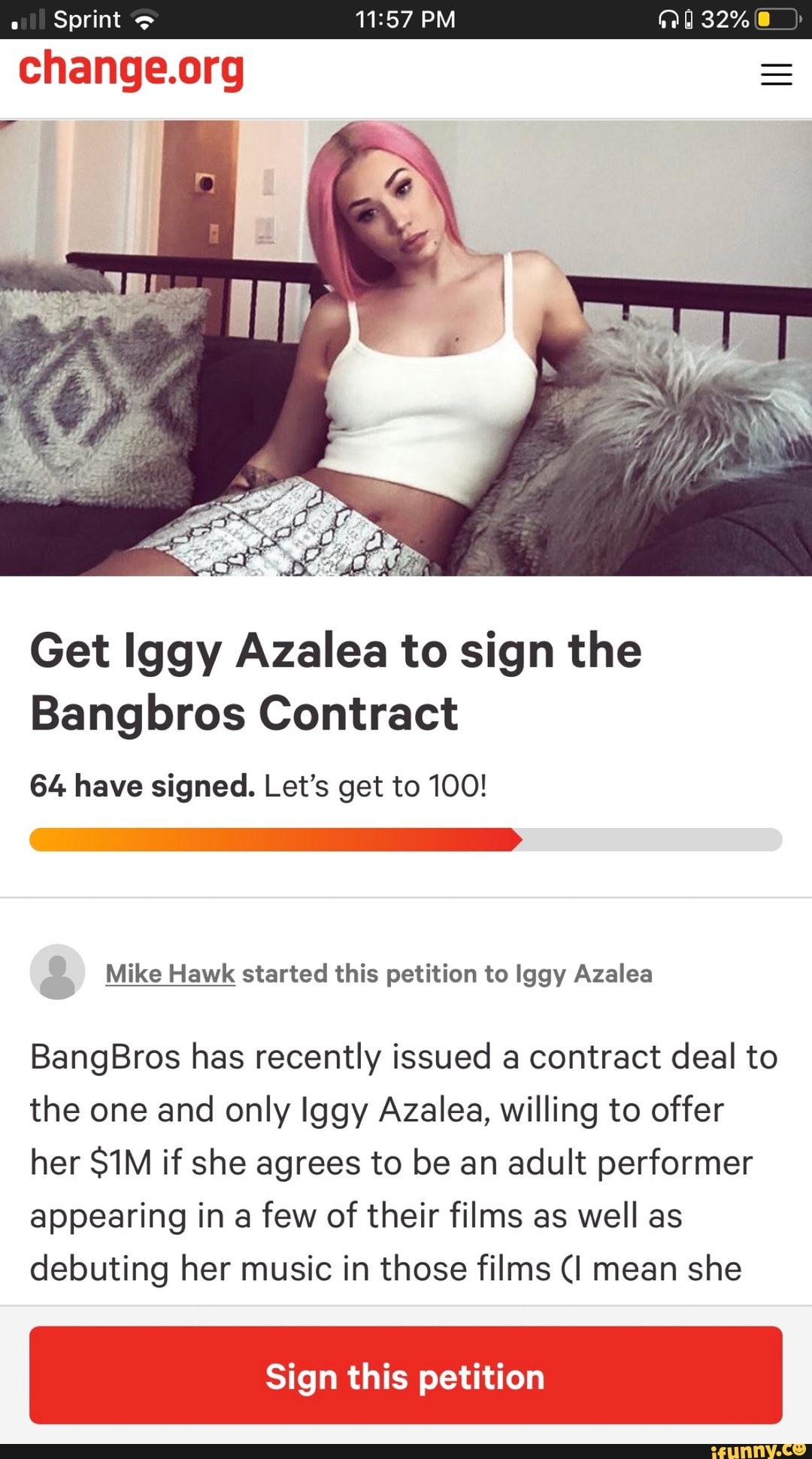The height and width of the screenshot is (1459, 812).
Task: Go to change.org homepage via logo
Action: pyautogui.click(x=132, y=70)
